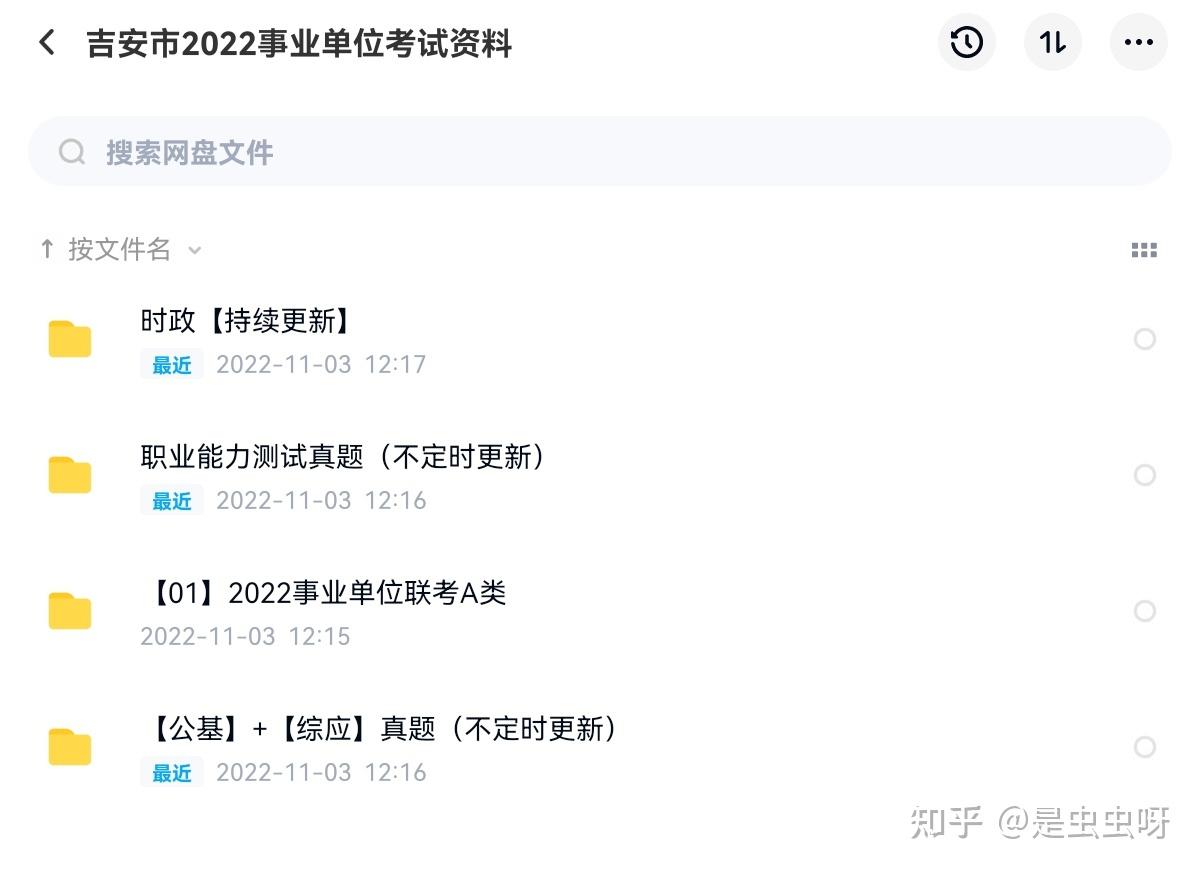This screenshot has height=872, width=1200.
Task: Open the recent history clock icon
Action: (x=966, y=43)
